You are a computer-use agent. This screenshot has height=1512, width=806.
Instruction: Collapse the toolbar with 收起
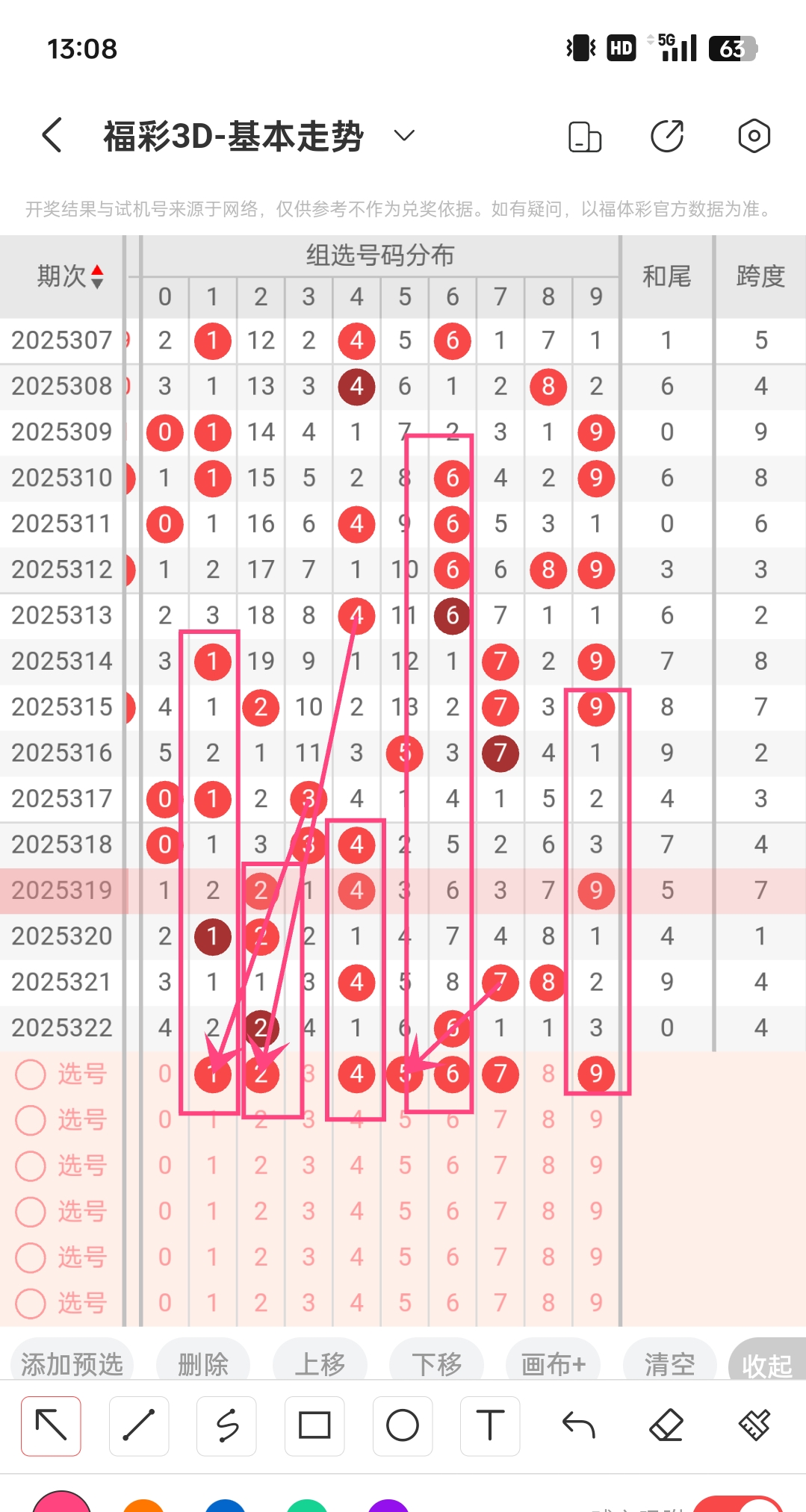coord(766,1365)
